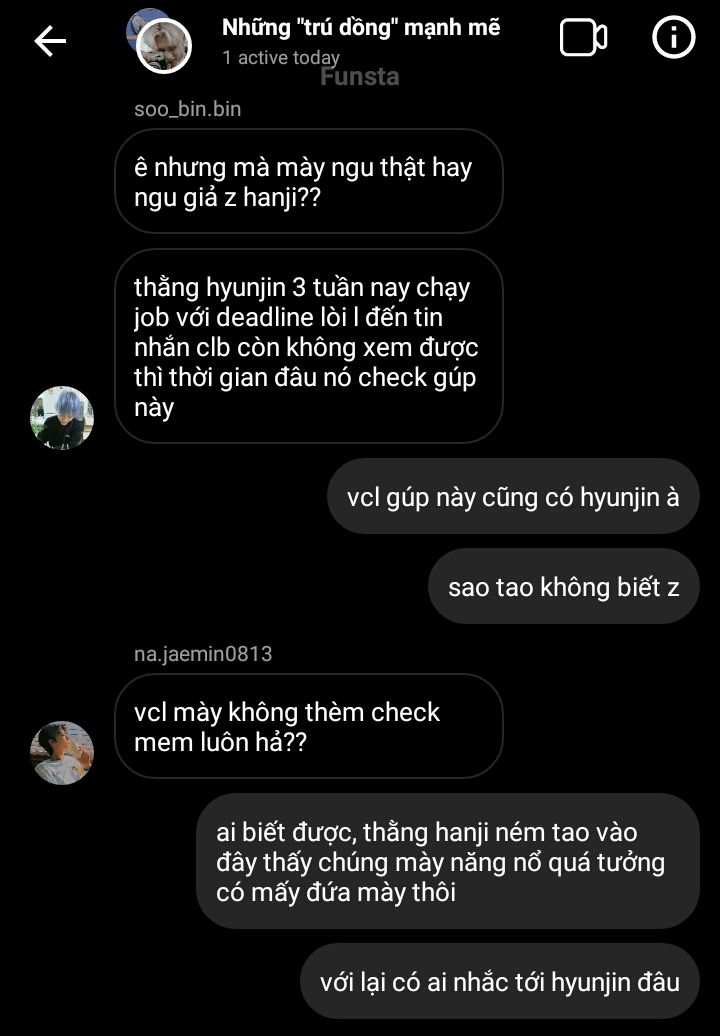
Task: Open the group header Những "trú đồng" mạnh mẽ
Action: tap(360, 28)
